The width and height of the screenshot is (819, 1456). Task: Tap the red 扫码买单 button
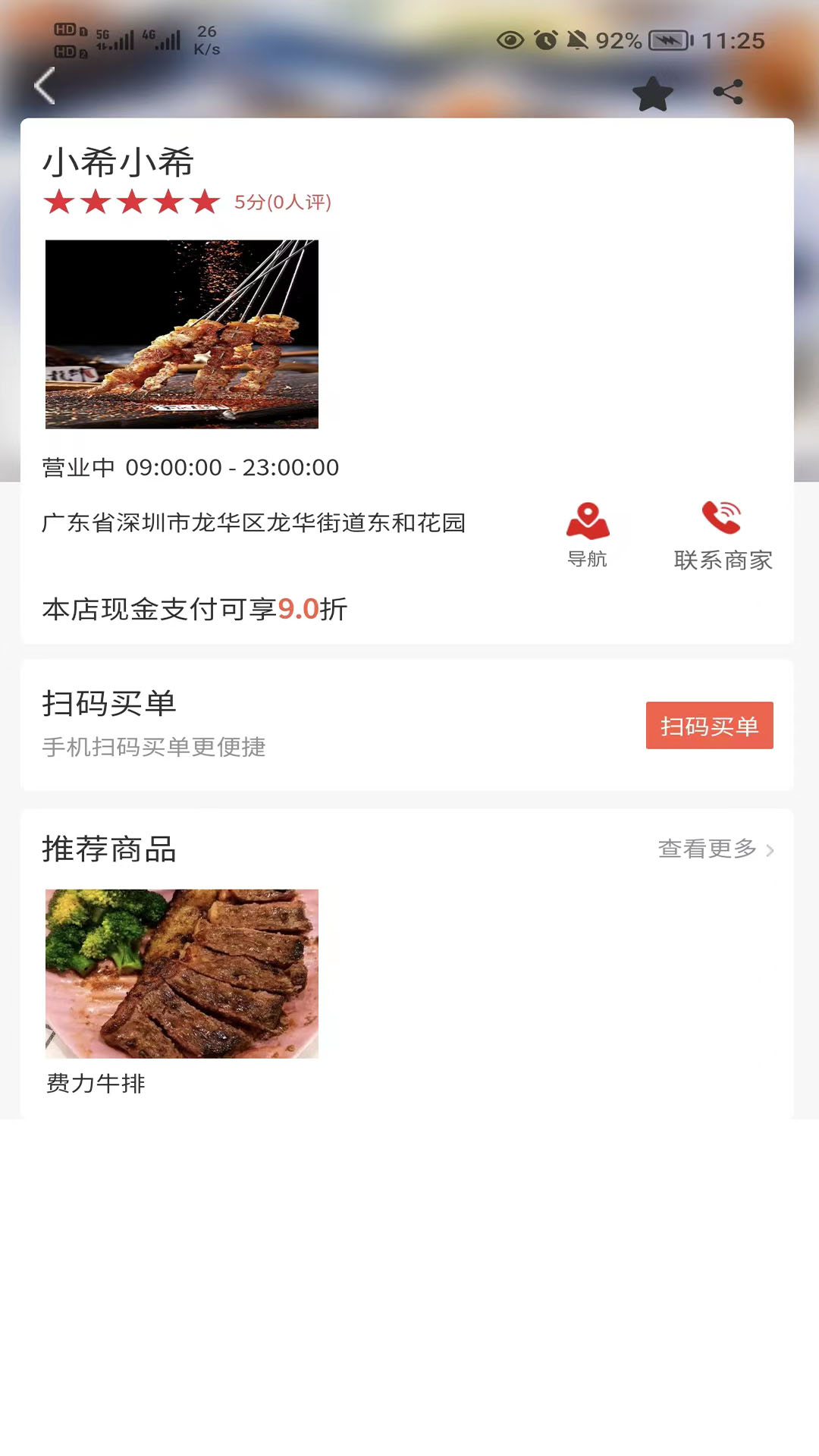pyautogui.click(x=709, y=726)
